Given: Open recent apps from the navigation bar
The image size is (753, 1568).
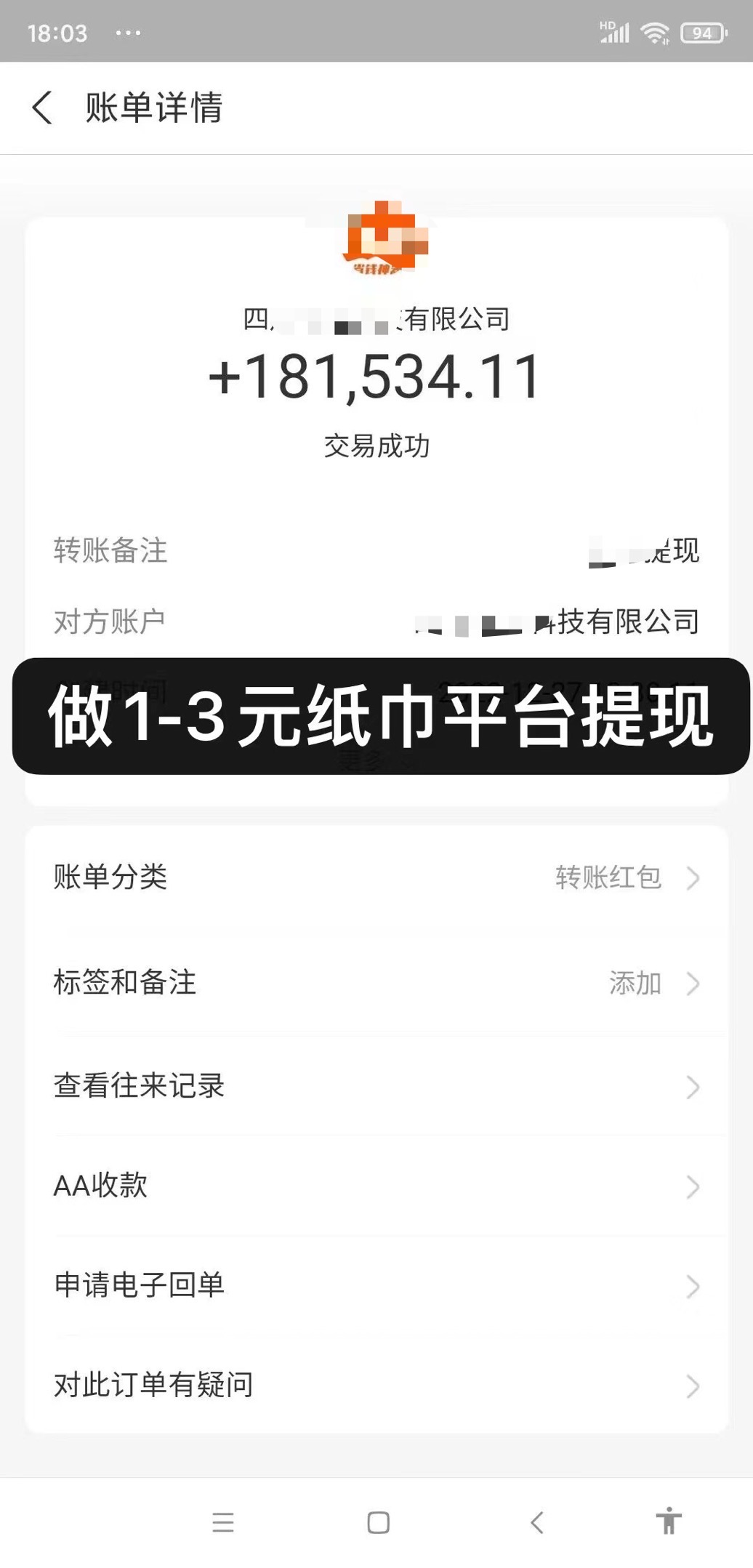Looking at the screenshot, I should pos(223,1522).
